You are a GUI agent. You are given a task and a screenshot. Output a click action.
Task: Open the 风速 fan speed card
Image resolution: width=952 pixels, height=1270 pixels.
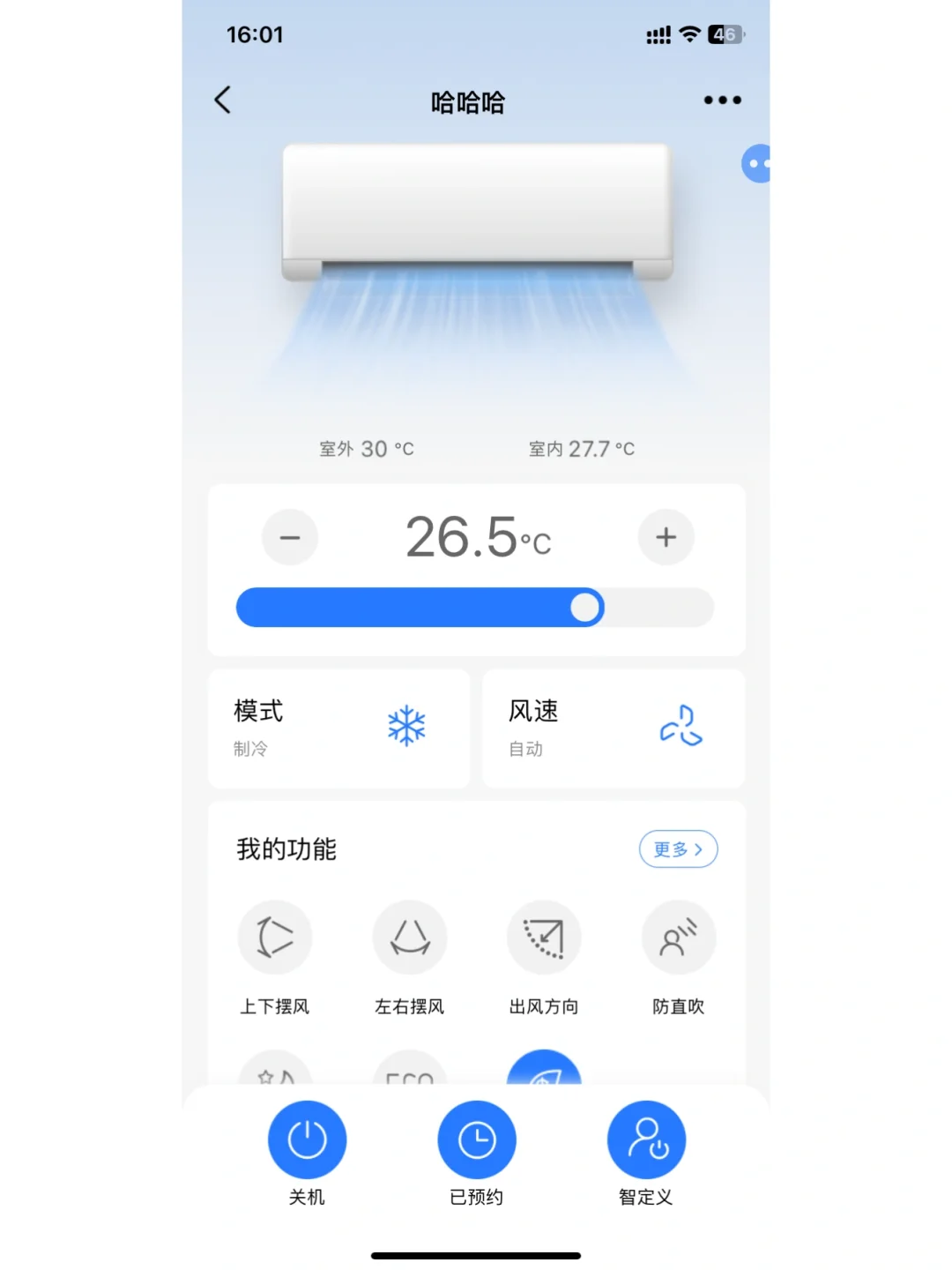click(614, 728)
